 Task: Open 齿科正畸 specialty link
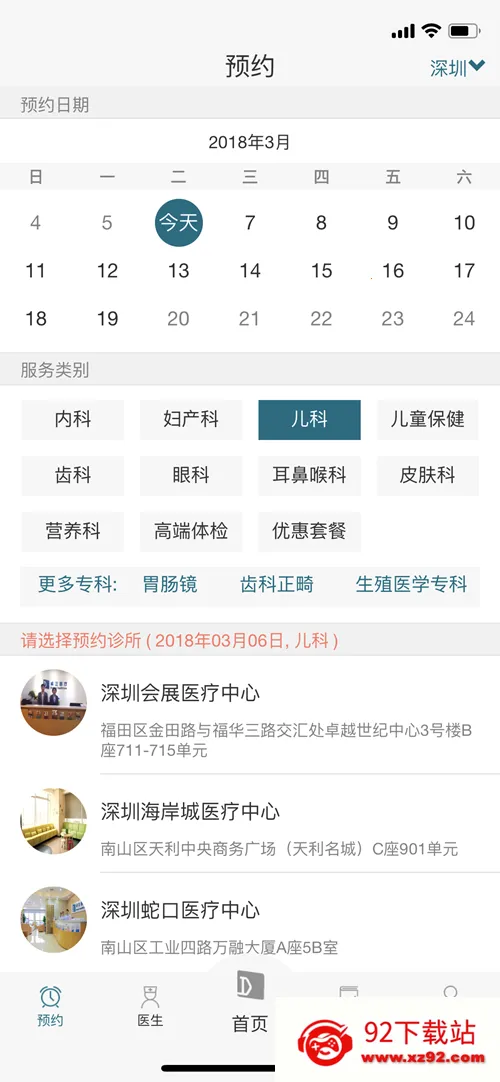[x=277, y=584]
